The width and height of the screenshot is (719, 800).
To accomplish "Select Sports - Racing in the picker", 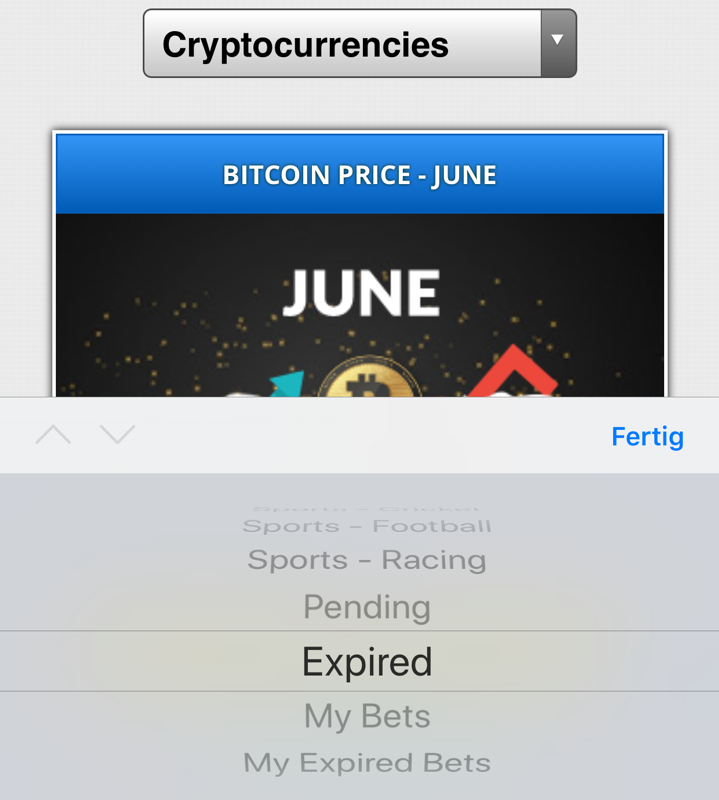I will [x=367, y=560].
